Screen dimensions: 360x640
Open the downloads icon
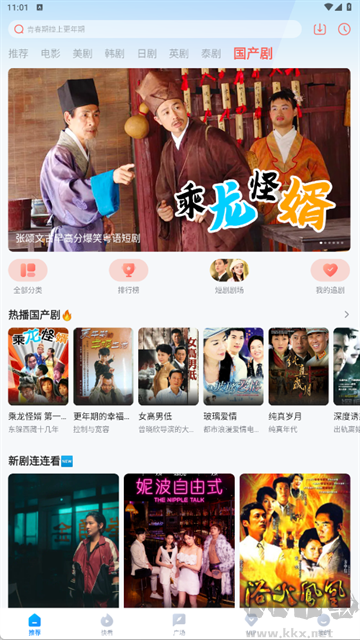point(320,29)
